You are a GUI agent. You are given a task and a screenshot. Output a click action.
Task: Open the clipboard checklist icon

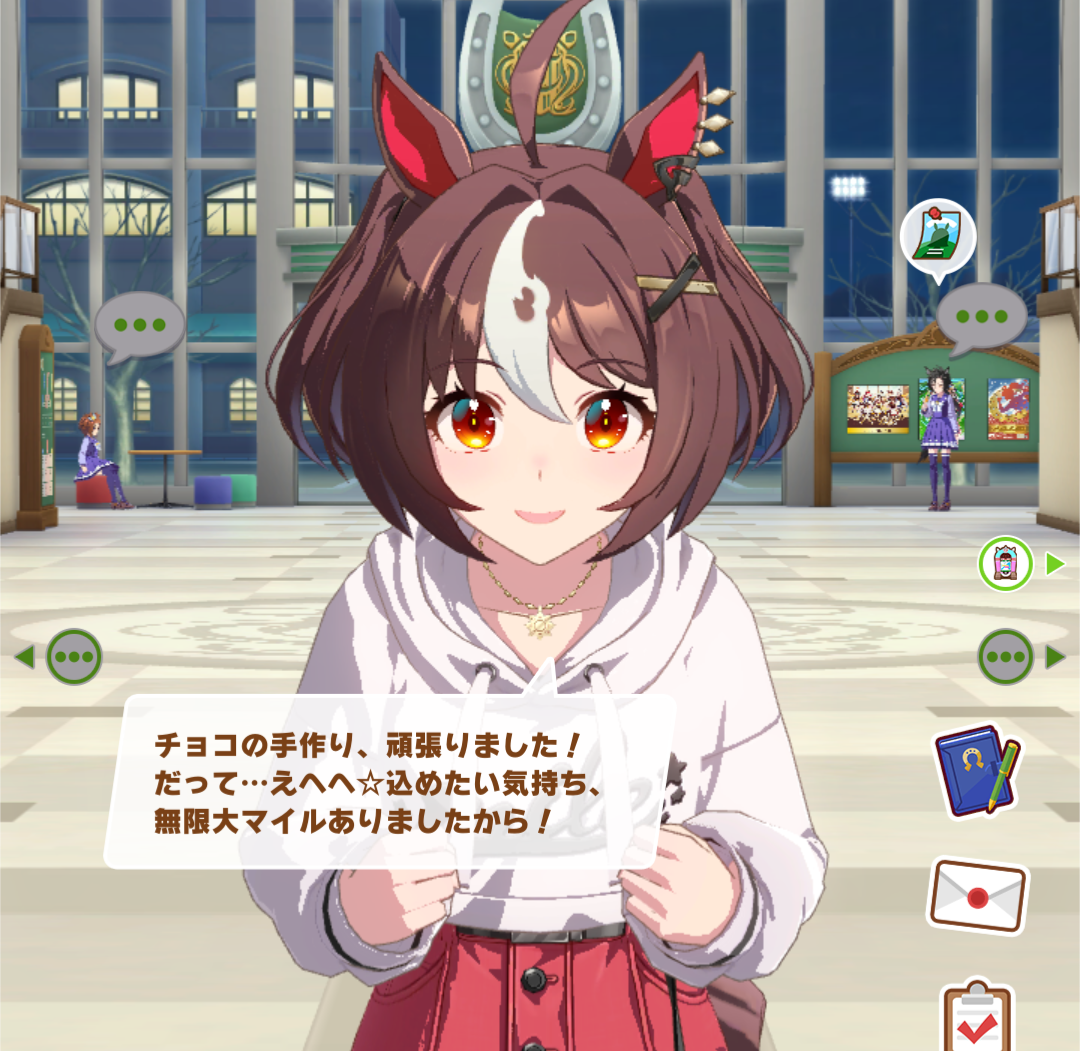(x=978, y=1015)
